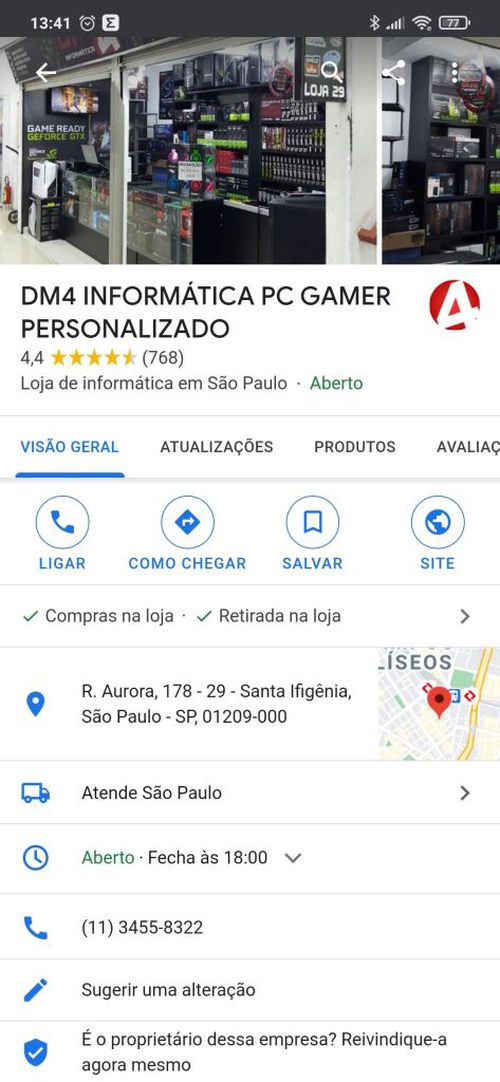The height and width of the screenshot is (1082, 500).
Task: Open the map thumbnail preview
Action: point(439,705)
